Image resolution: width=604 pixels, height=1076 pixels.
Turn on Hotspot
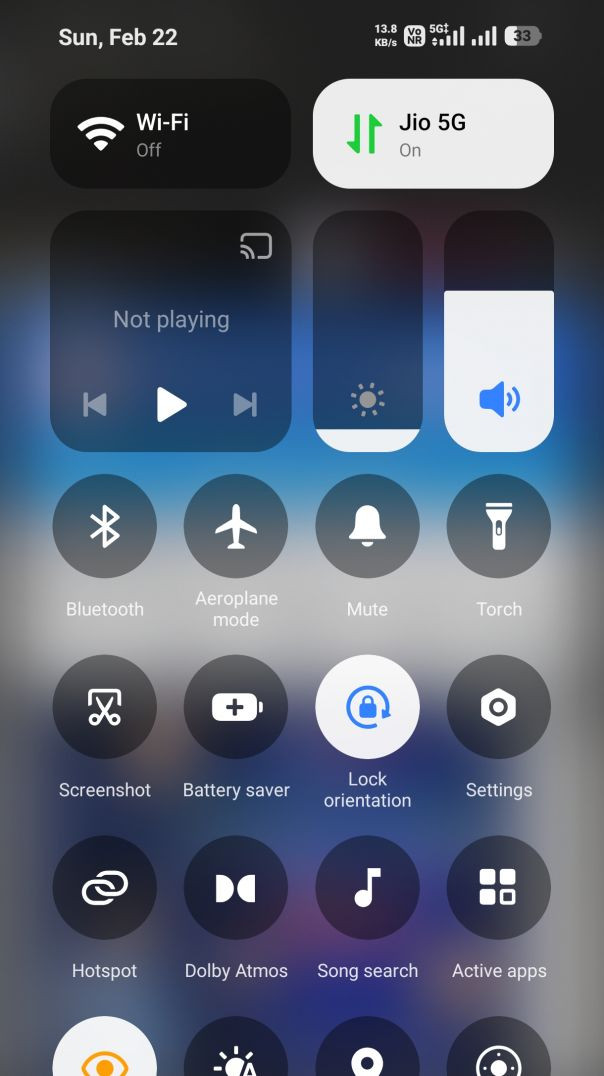(105, 888)
